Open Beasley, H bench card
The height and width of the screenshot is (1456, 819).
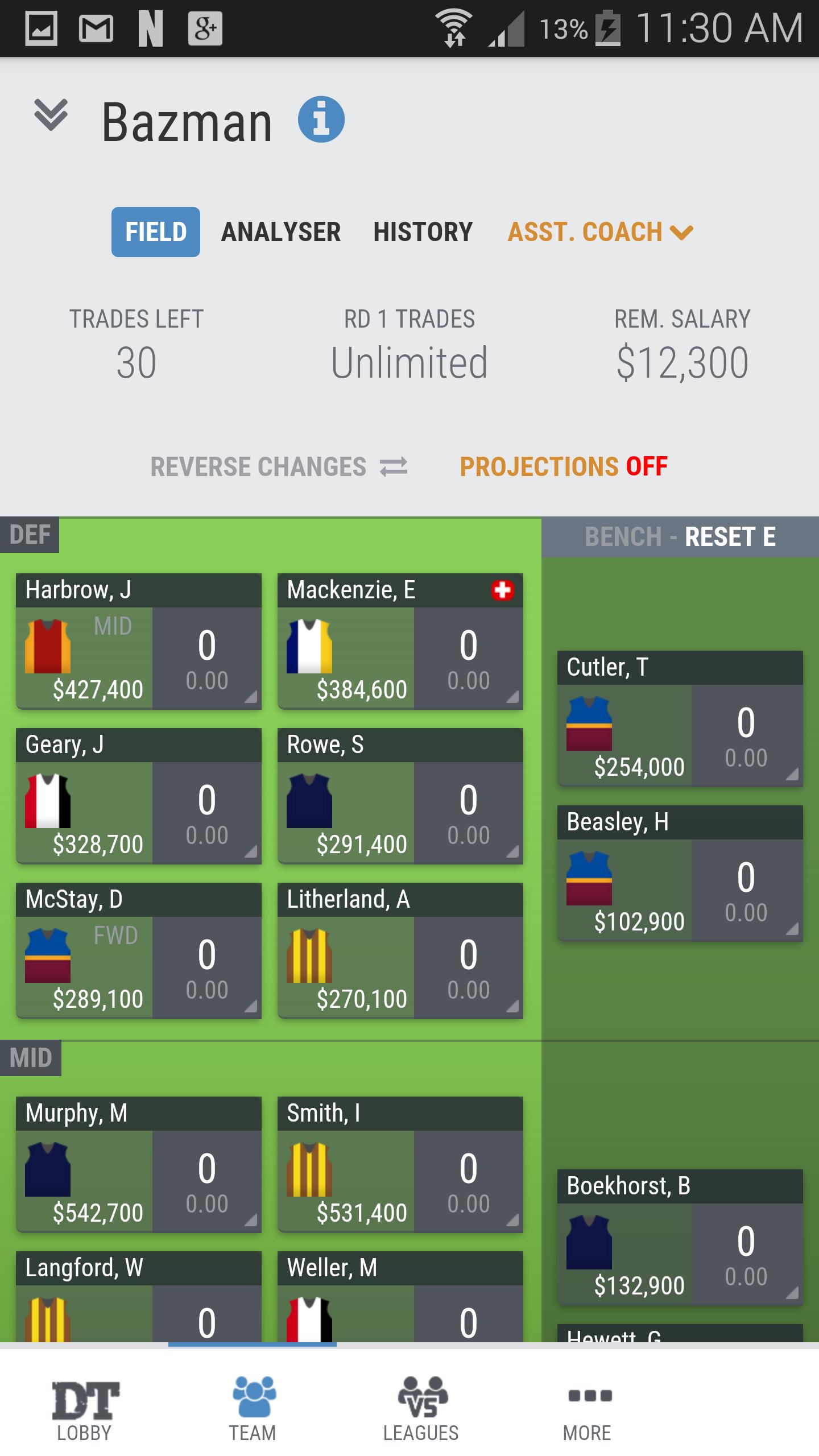pos(680,873)
